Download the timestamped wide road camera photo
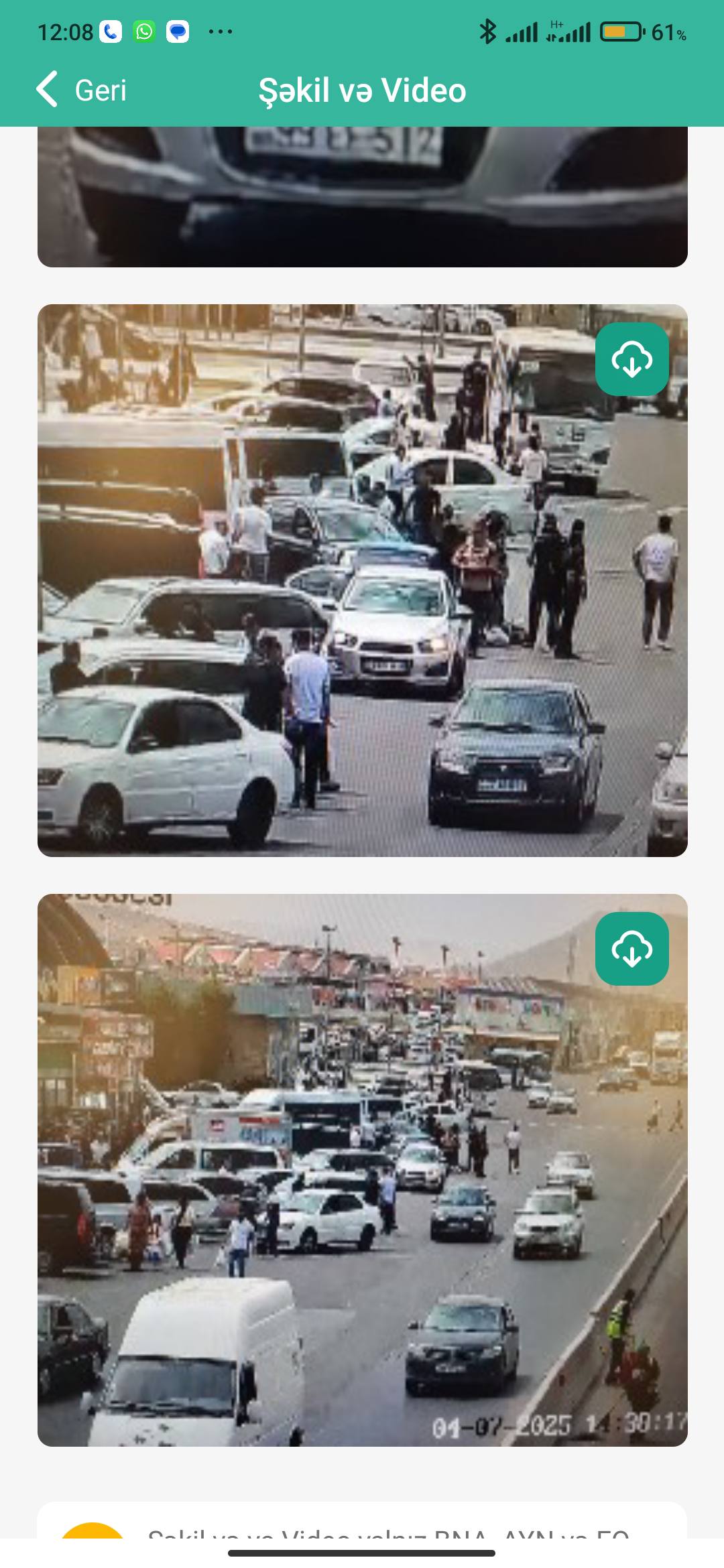Viewport: 724px width, 1568px height. pyautogui.click(x=631, y=949)
